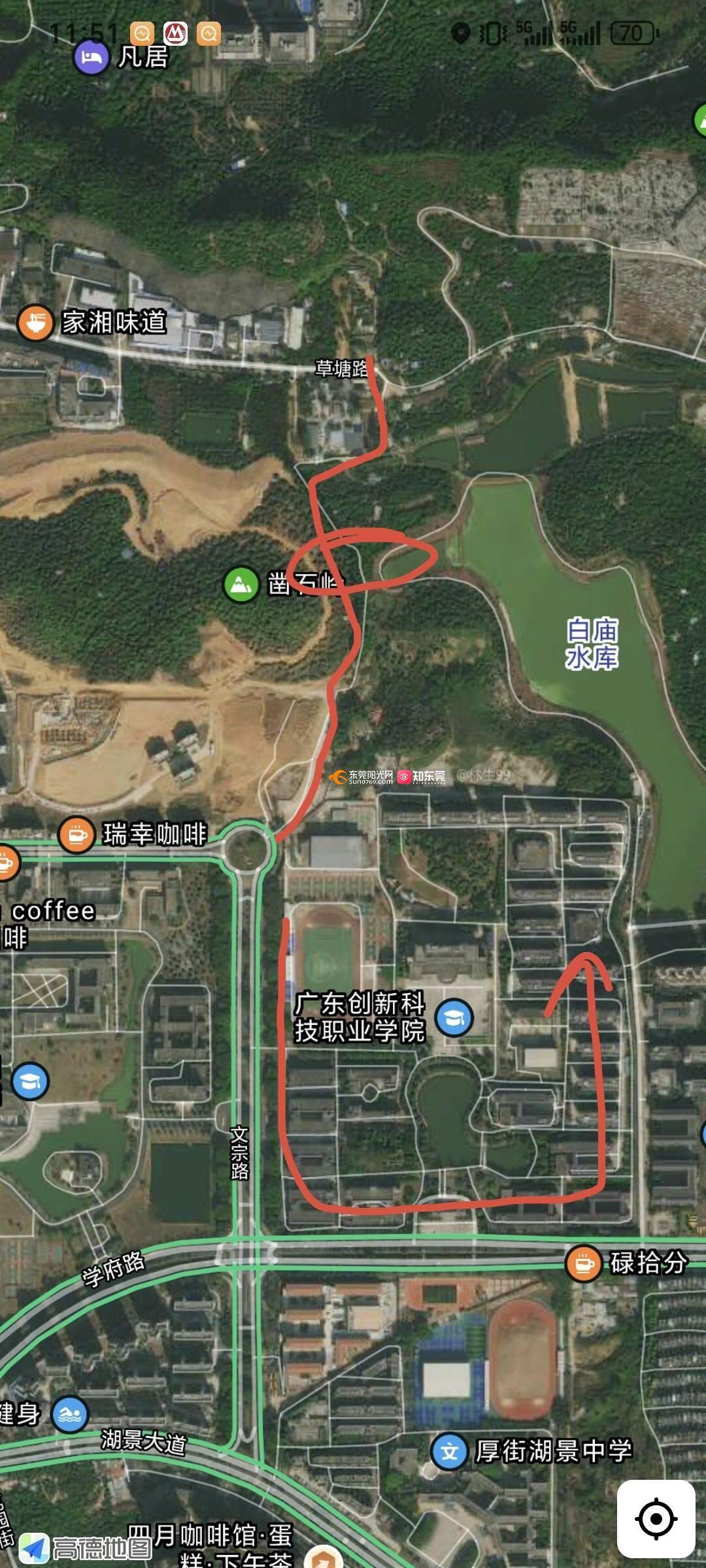View the 广东创新科技职业学院 school marker

[454, 1017]
